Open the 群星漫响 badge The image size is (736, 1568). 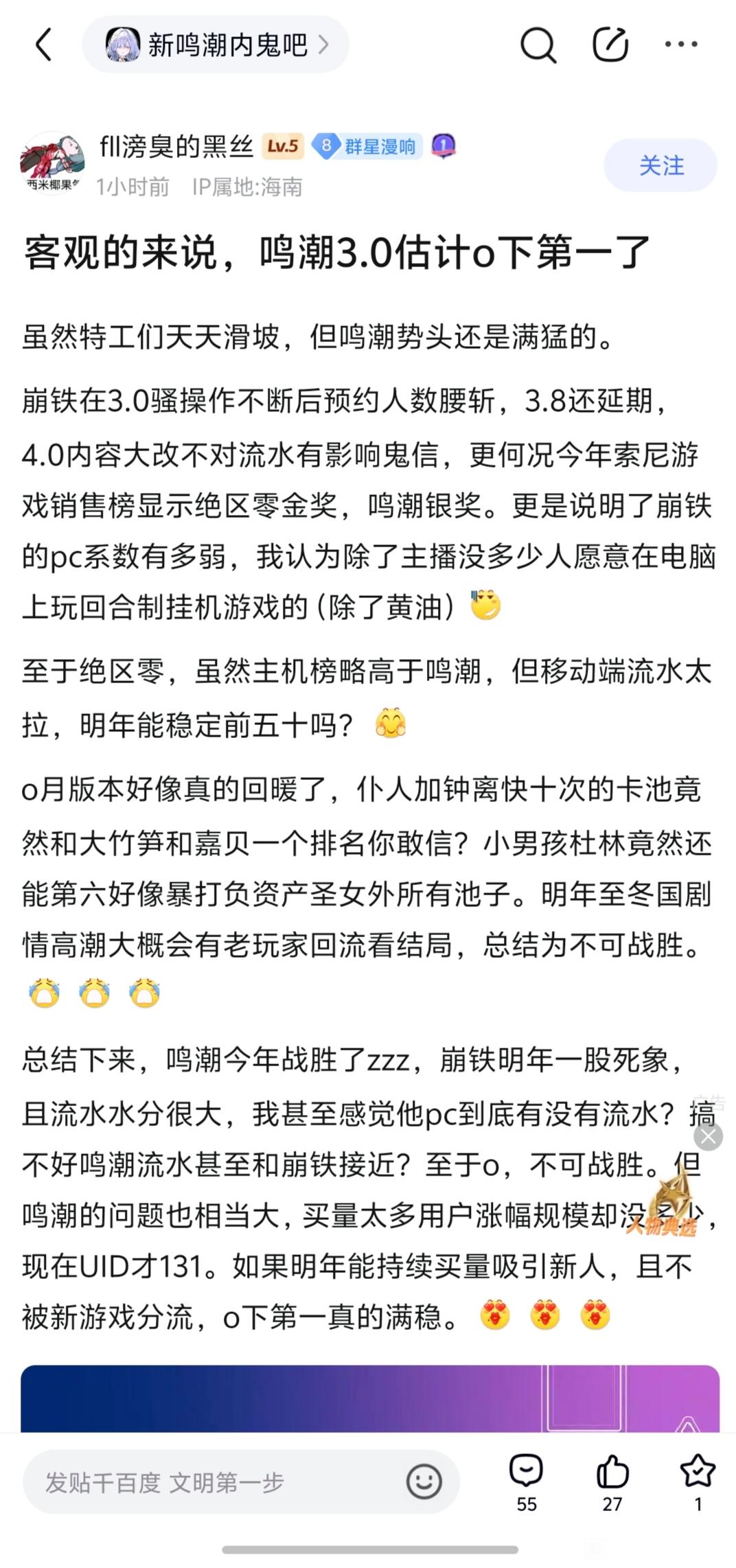coord(367,146)
